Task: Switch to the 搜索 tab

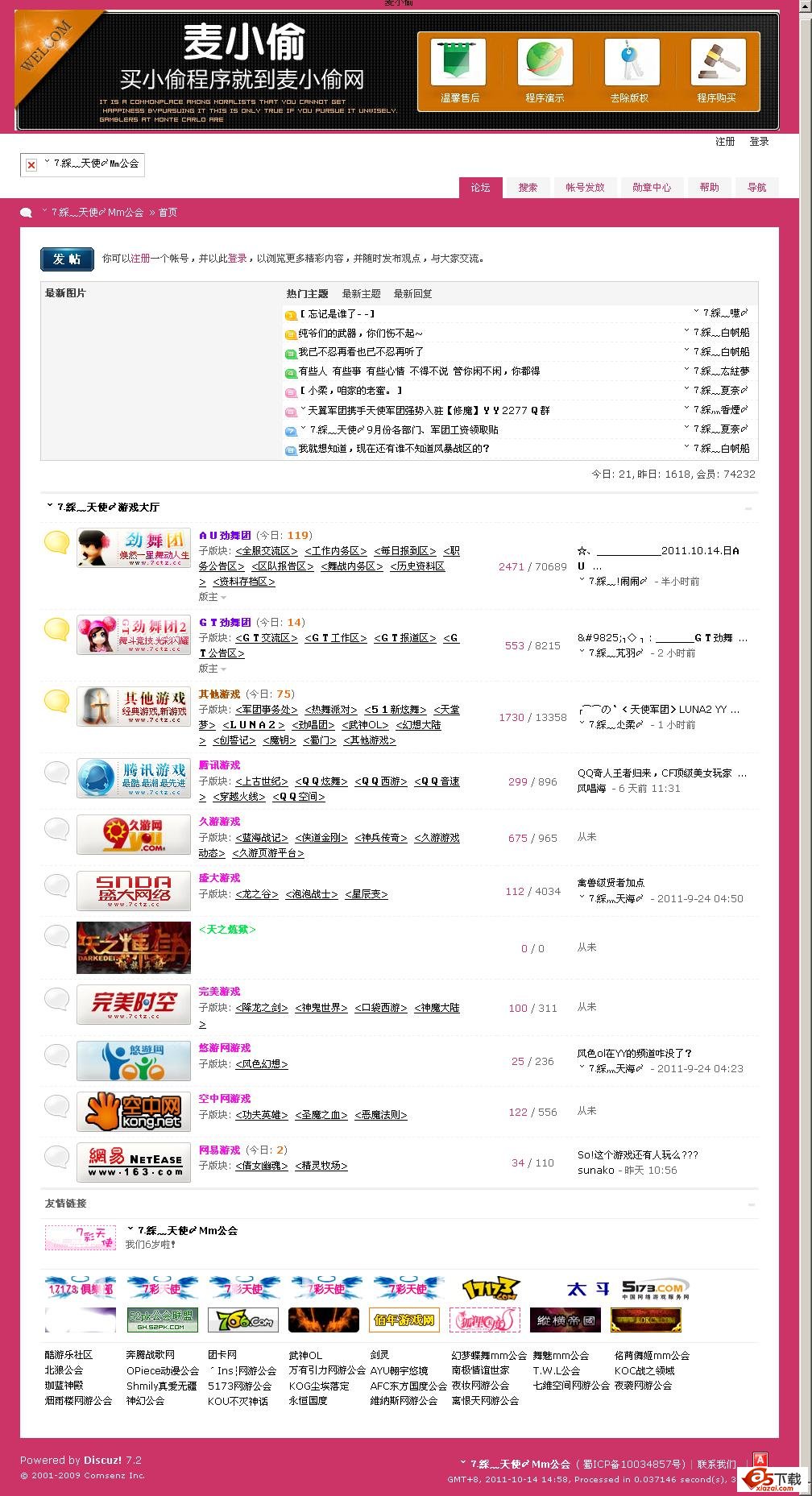Action: click(528, 188)
